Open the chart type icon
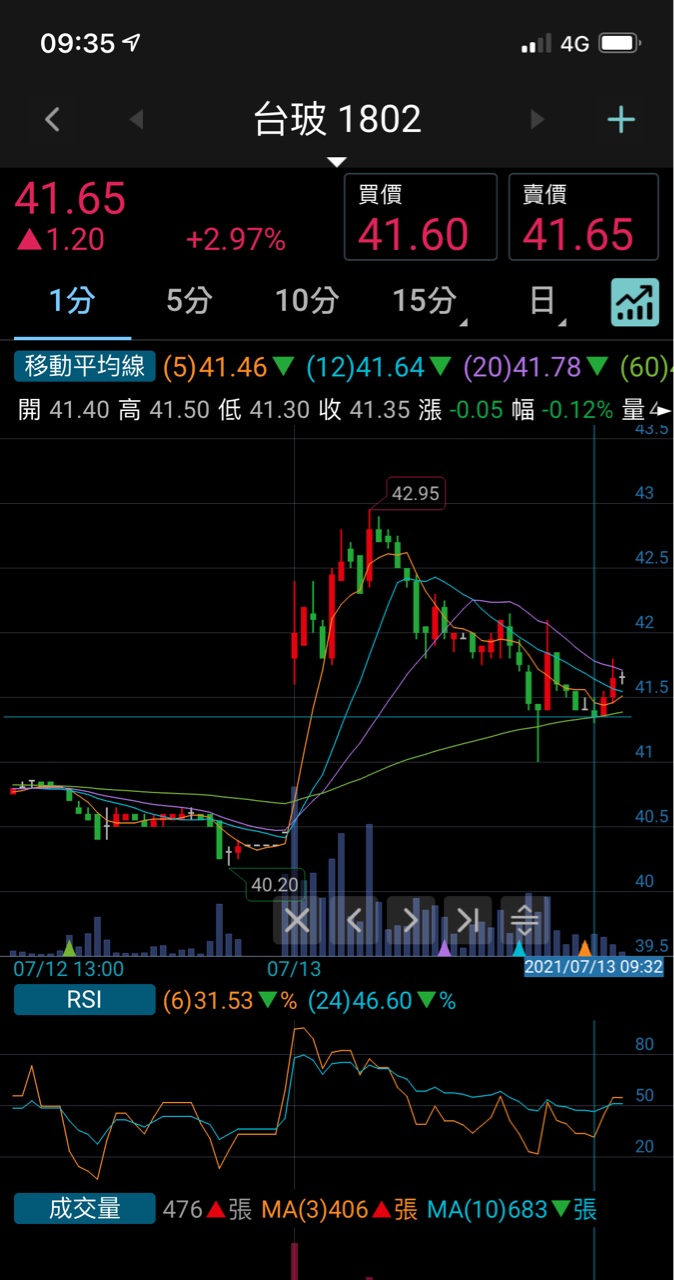The height and width of the screenshot is (1280, 674). (635, 302)
